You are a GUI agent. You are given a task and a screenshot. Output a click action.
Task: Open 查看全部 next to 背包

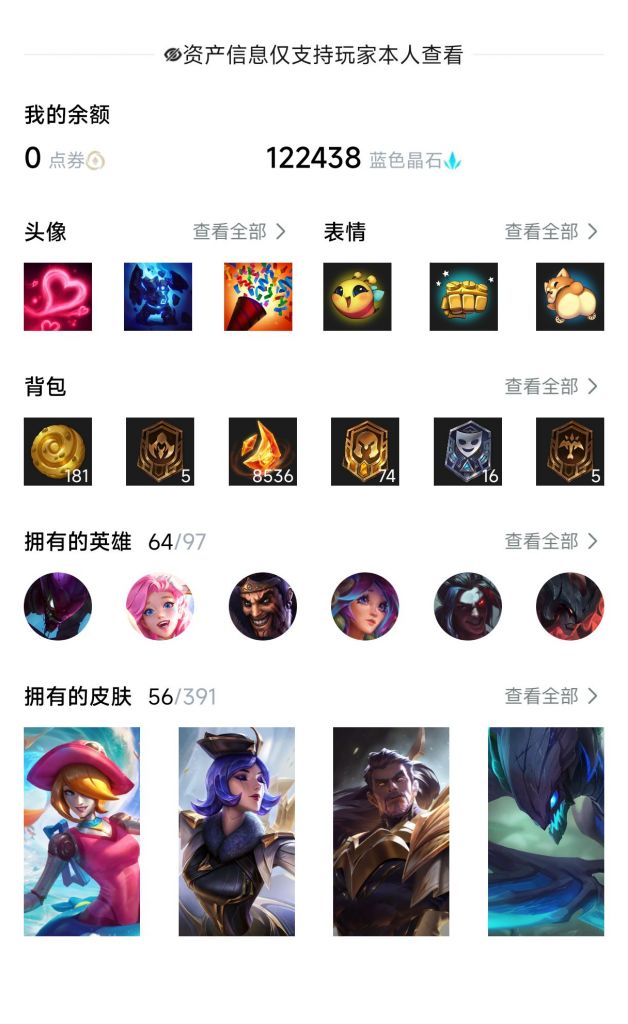(550, 386)
